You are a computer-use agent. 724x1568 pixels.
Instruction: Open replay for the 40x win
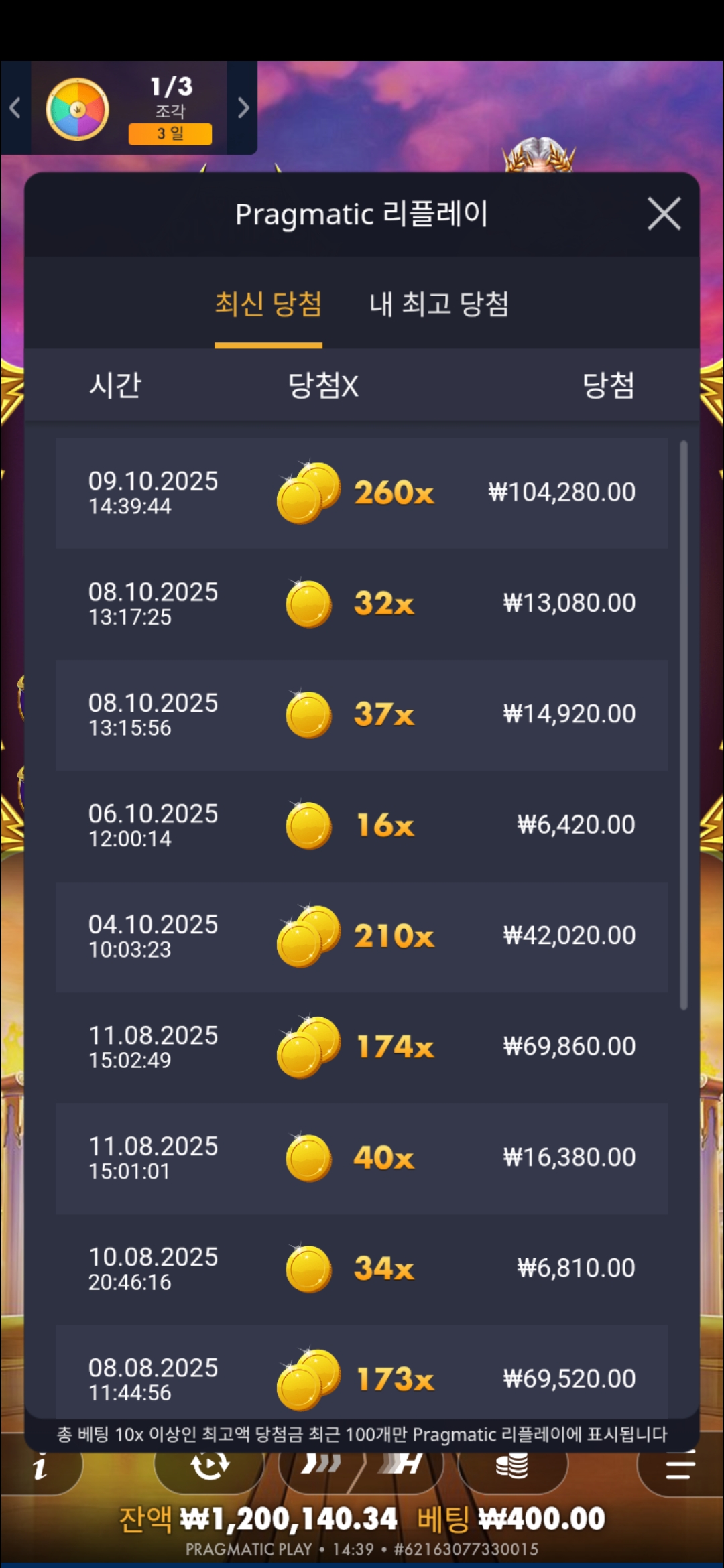(361, 1158)
